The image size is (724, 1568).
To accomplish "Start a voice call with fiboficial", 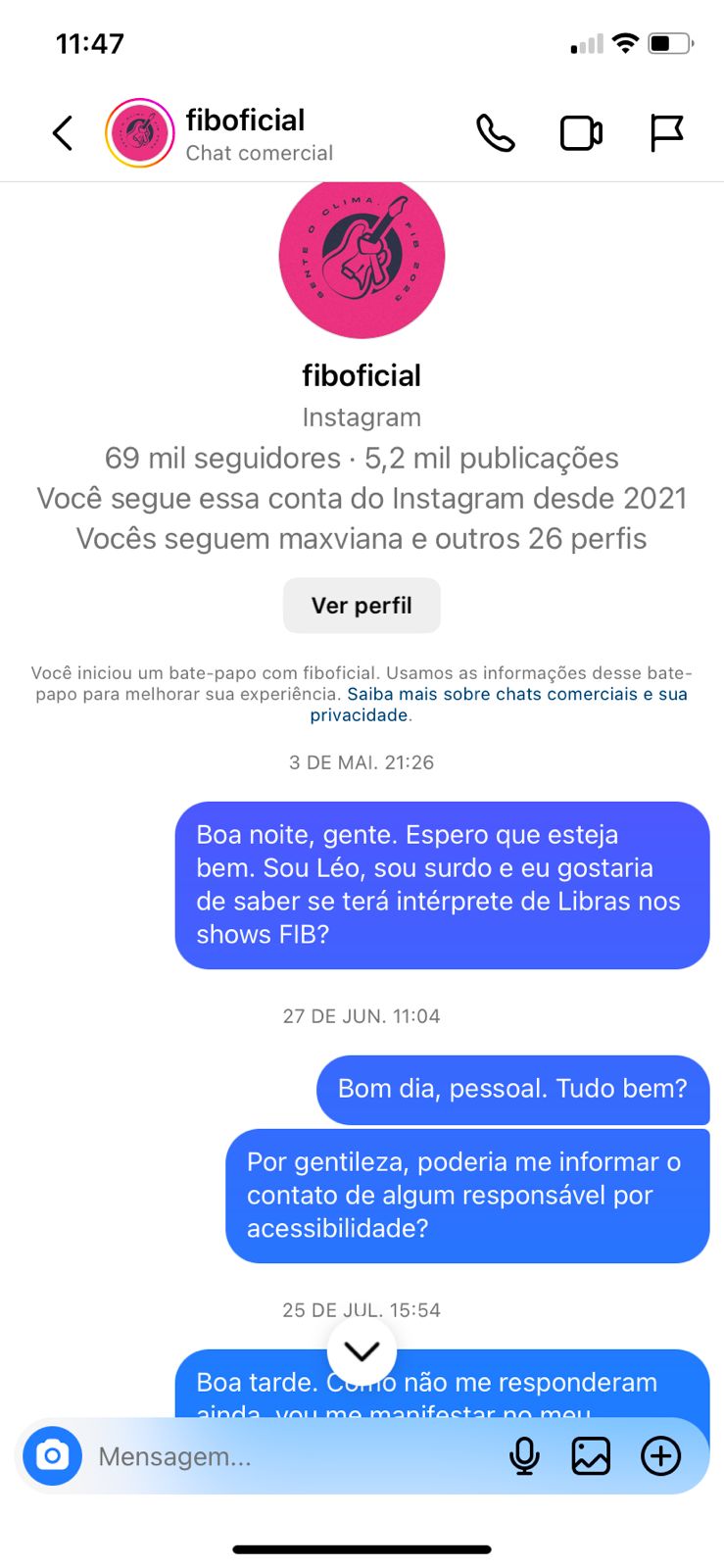I will (x=496, y=133).
